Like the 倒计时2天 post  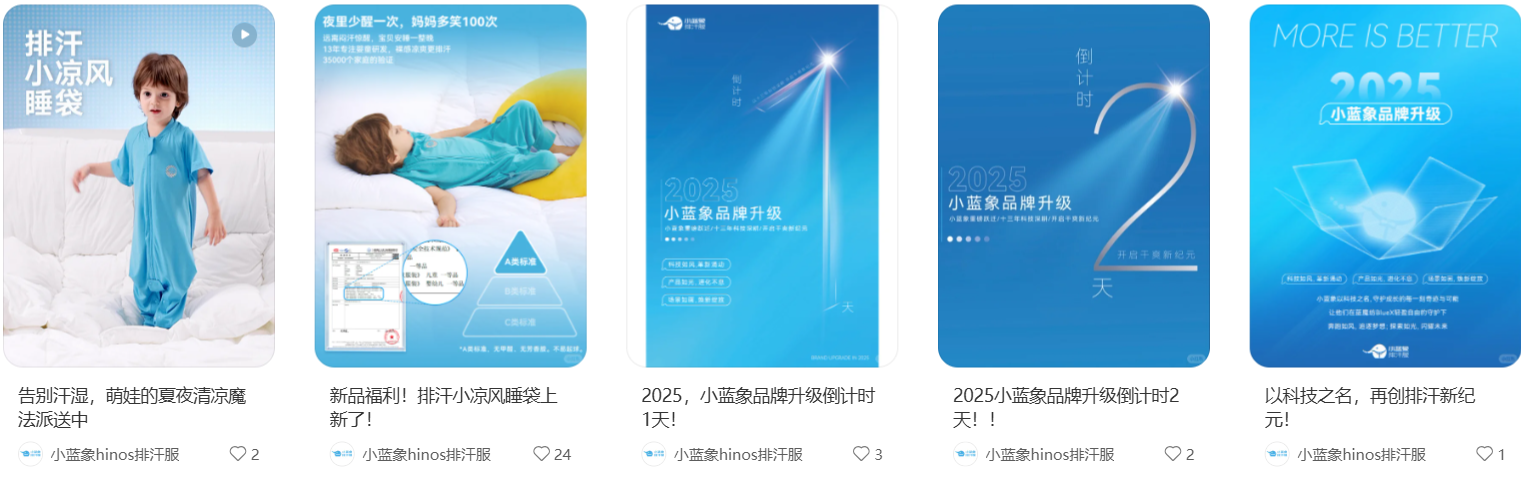coord(1173,454)
